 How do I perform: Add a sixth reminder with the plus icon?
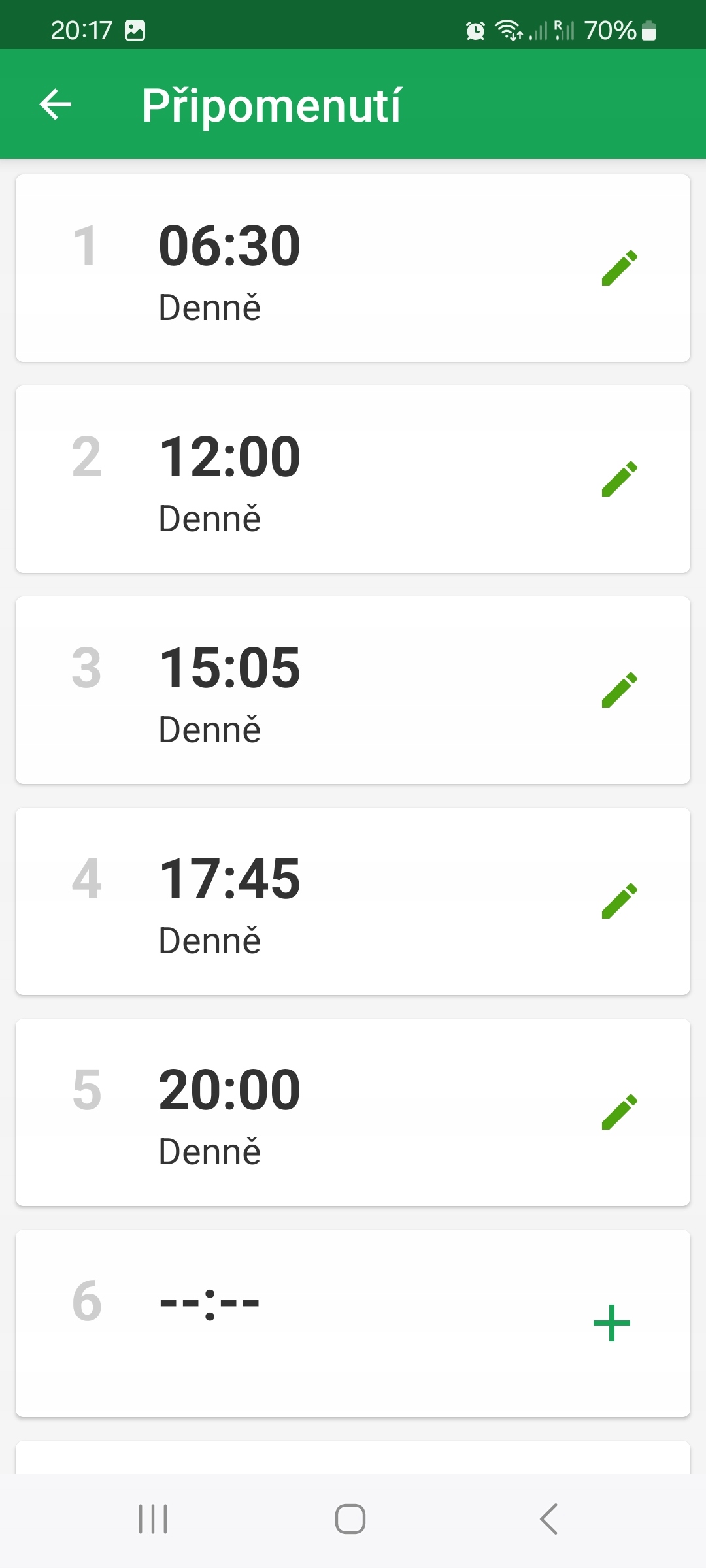(612, 1323)
